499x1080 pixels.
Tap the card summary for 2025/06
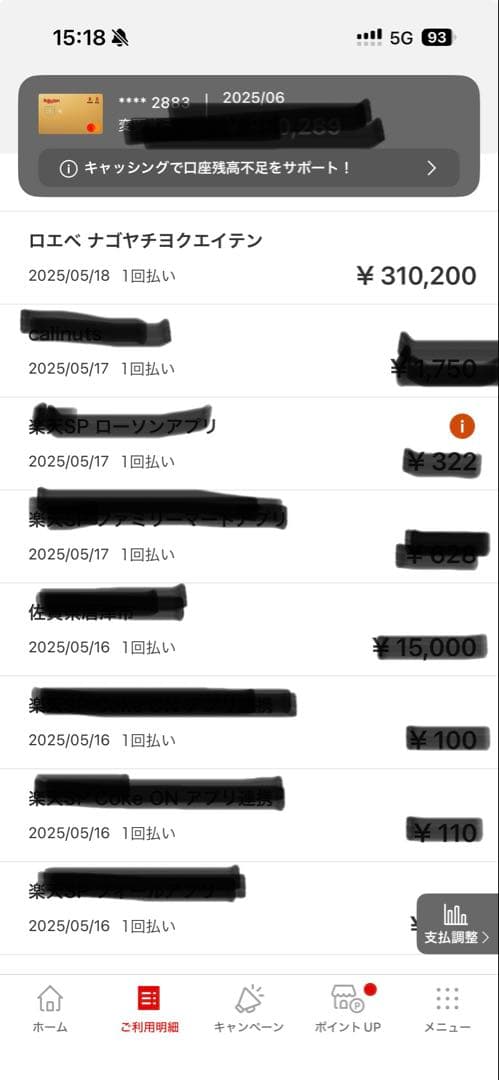pyautogui.click(x=249, y=112)
